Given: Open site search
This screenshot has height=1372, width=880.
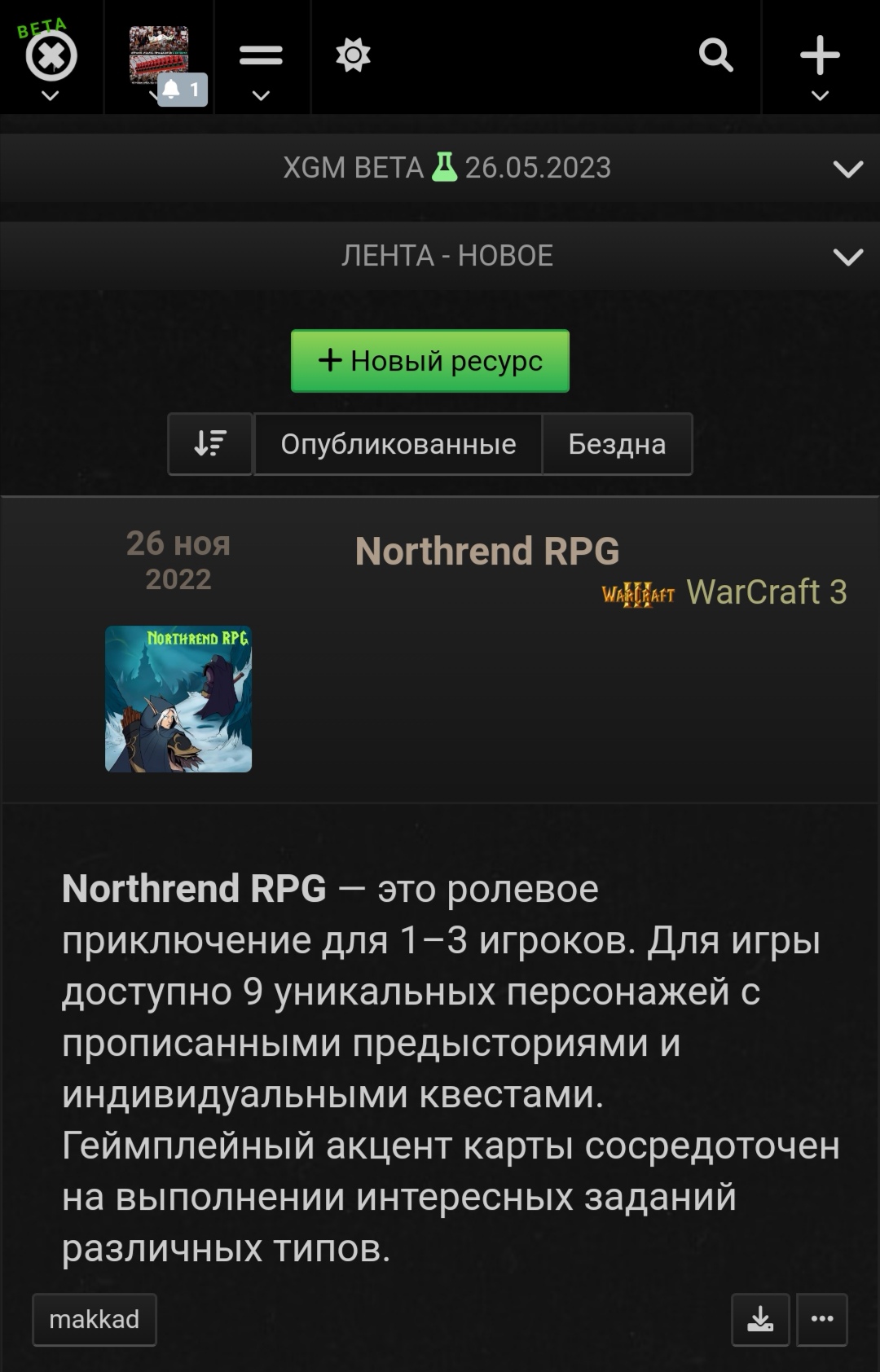Looking at the screenshot, I should [x=715, y=56].
